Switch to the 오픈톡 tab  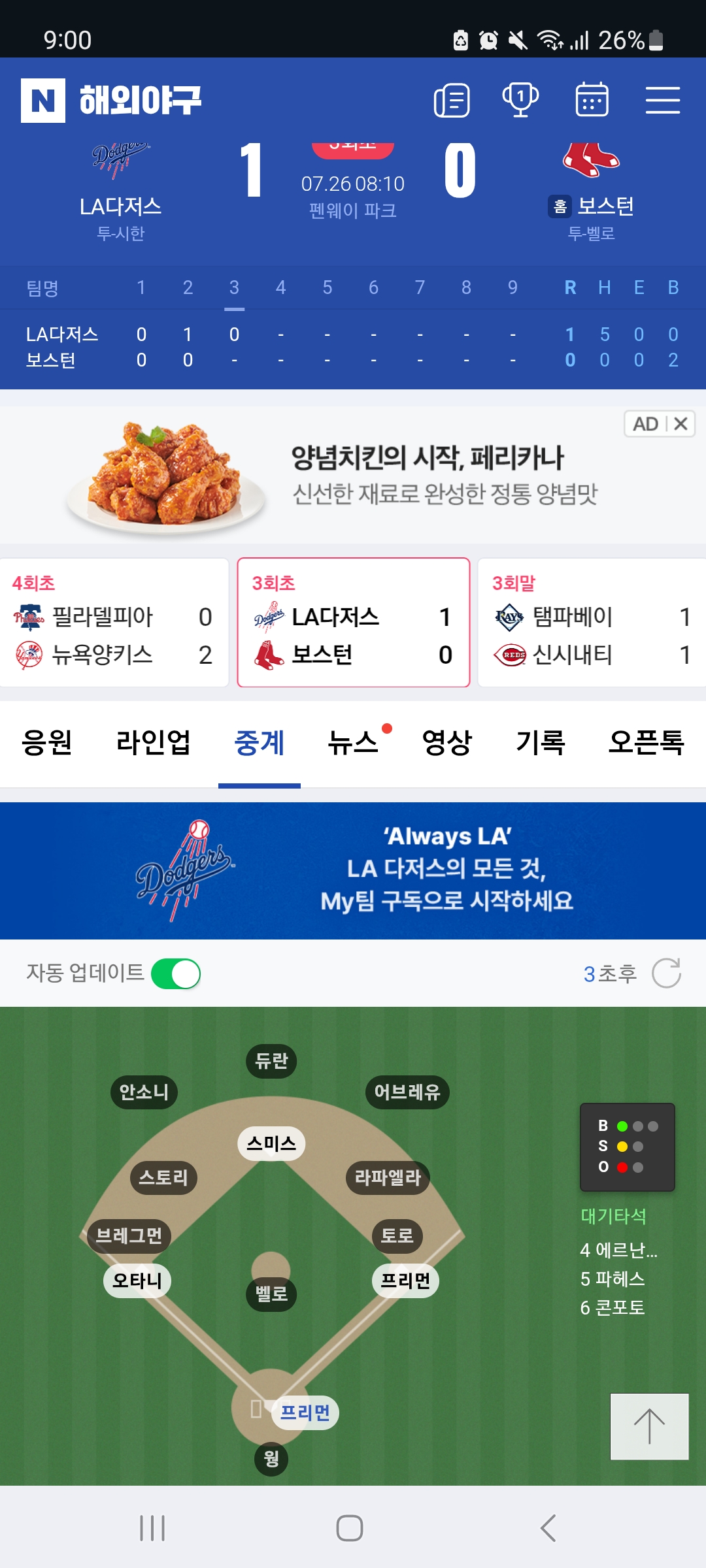click(646, 743)
